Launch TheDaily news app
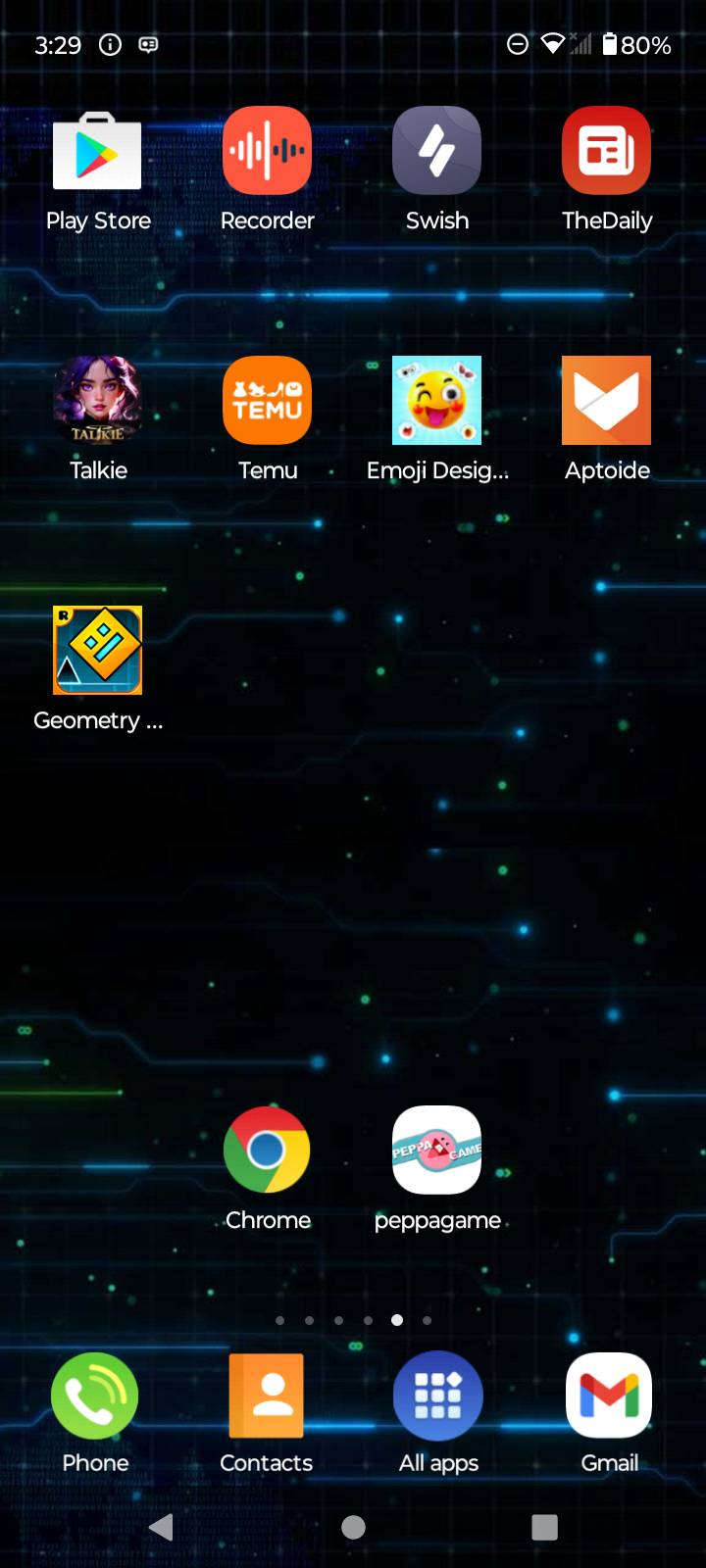 [606, 152]
